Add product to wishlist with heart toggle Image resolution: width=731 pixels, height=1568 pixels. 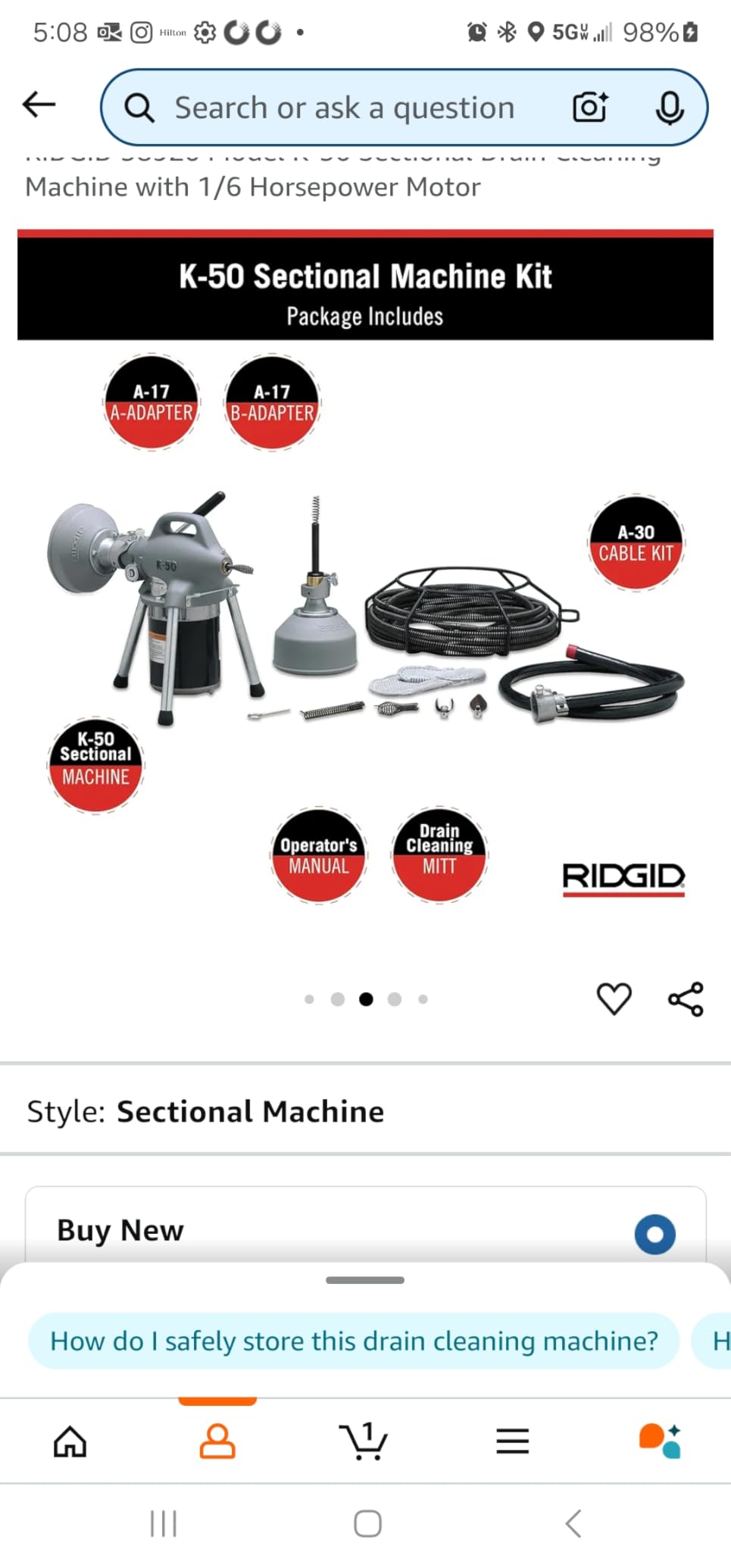tap(614, 999)
